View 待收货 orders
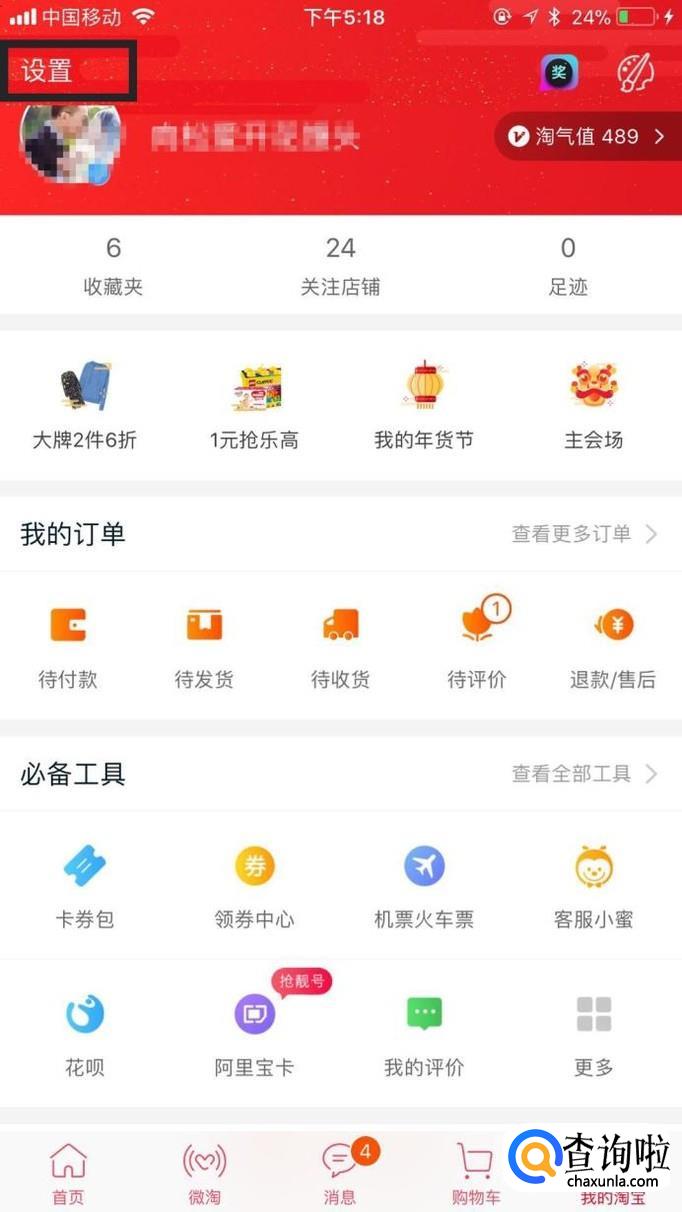 click(340, 644)
